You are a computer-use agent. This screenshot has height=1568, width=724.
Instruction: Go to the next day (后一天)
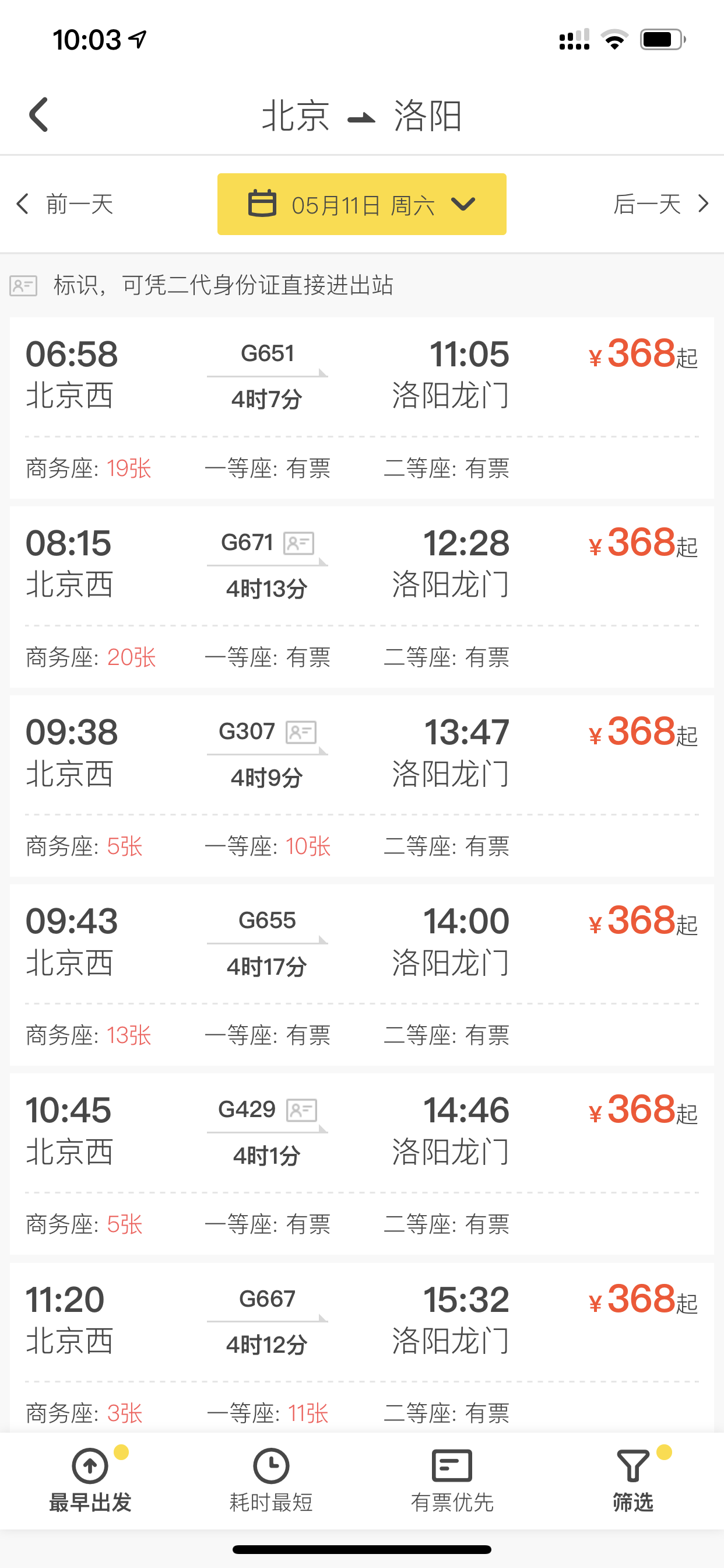(x=660, y=204)
